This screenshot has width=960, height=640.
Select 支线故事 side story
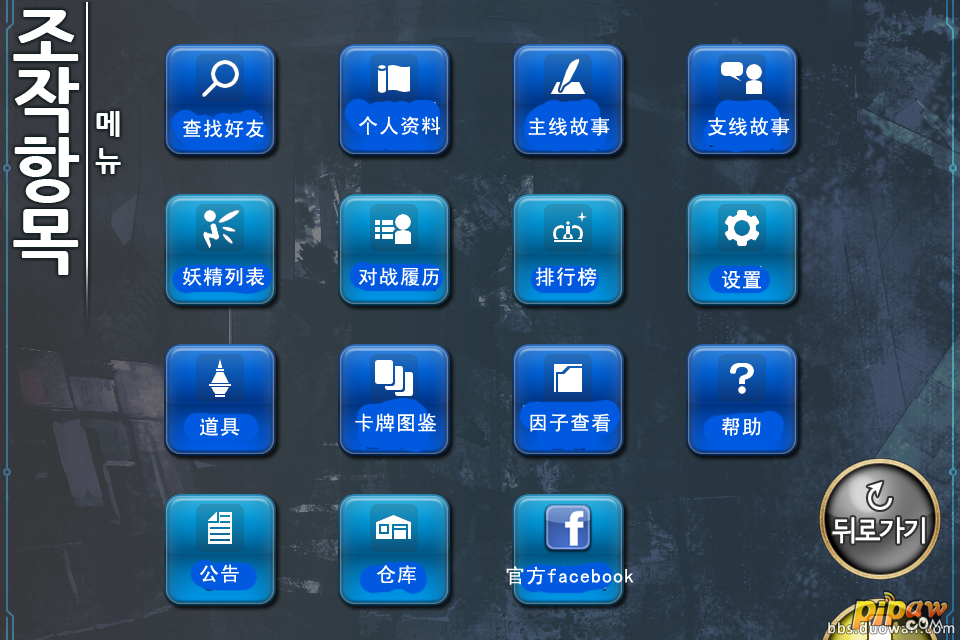pyautogui.click(x=742, y=100)
